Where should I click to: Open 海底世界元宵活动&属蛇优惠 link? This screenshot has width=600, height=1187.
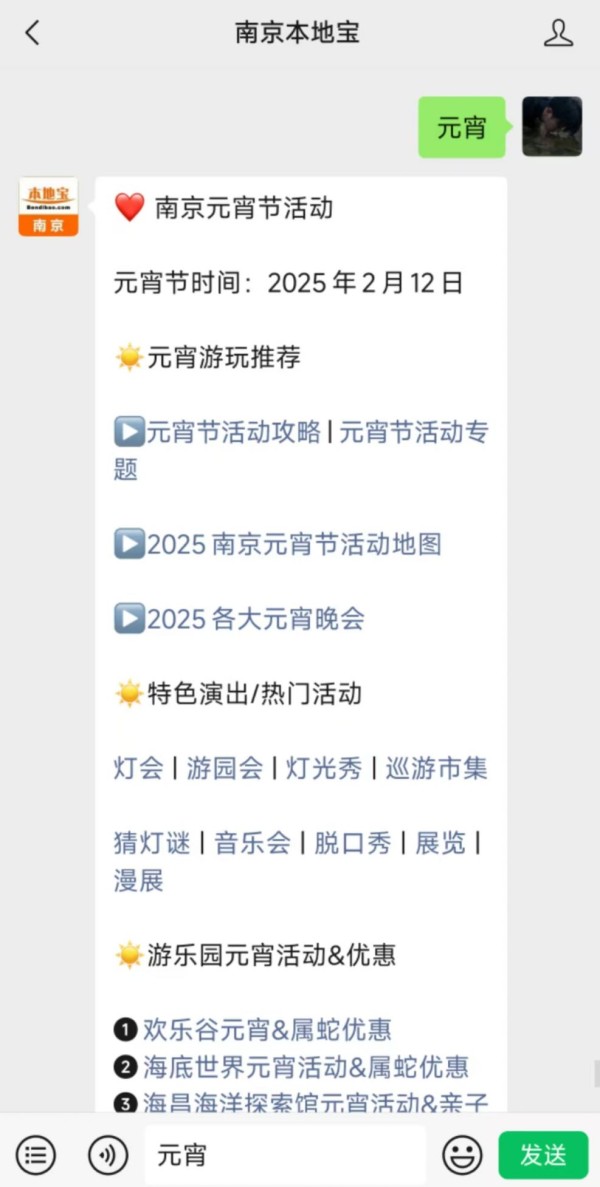pyautogui.click(x=306, y=1067)
